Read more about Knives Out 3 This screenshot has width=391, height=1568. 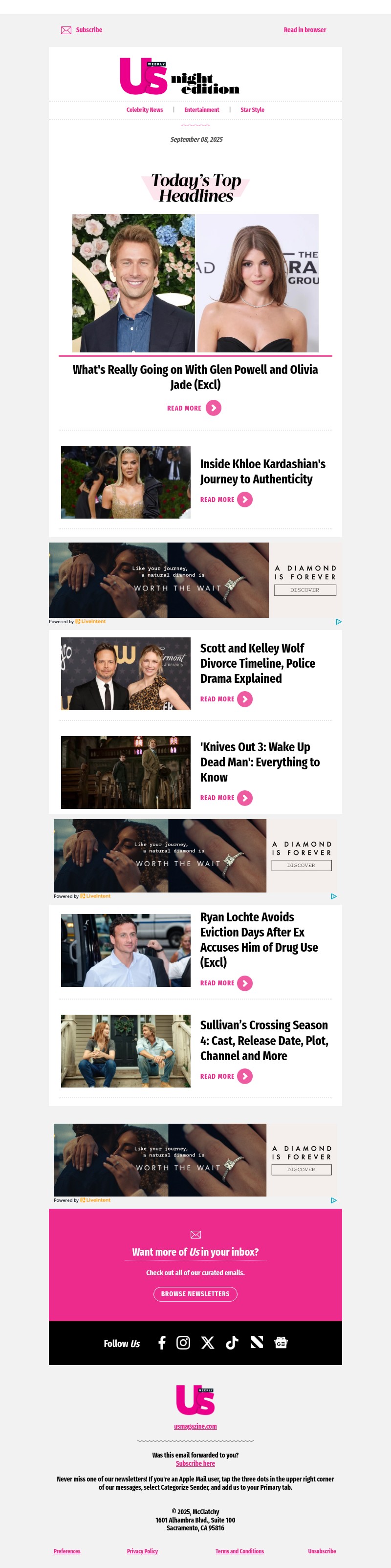click(226, 798)
